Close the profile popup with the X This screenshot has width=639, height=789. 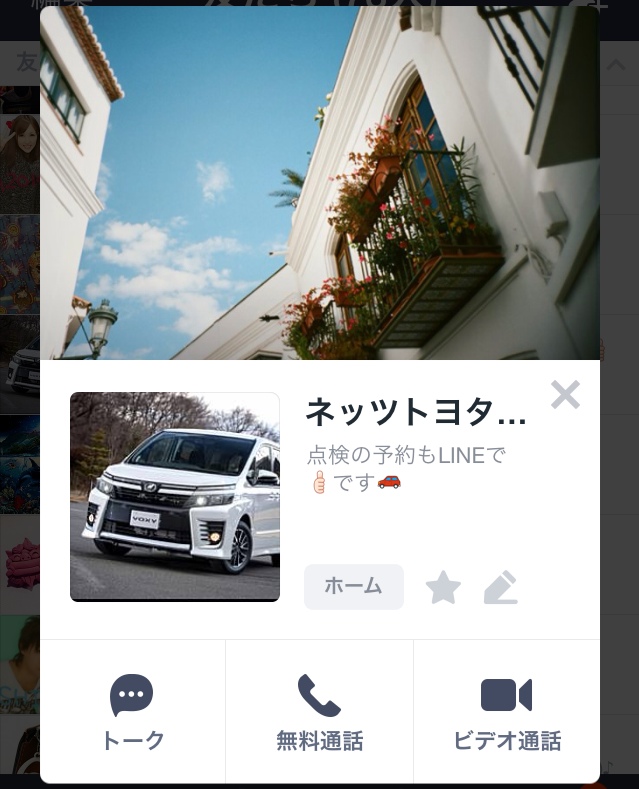[x=565, y=395]
